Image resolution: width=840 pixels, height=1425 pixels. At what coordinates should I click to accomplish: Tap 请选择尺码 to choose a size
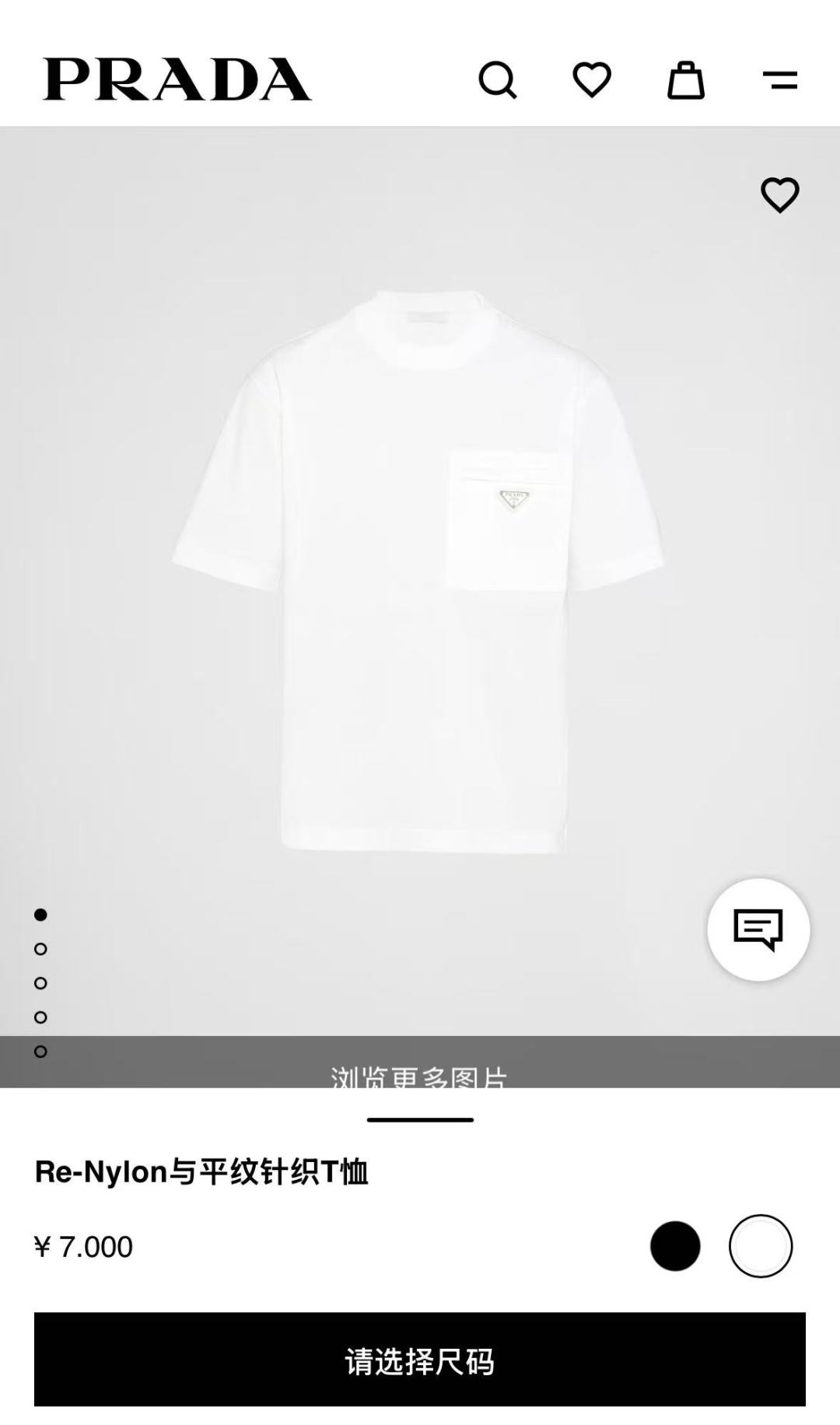coord(420,1360)
